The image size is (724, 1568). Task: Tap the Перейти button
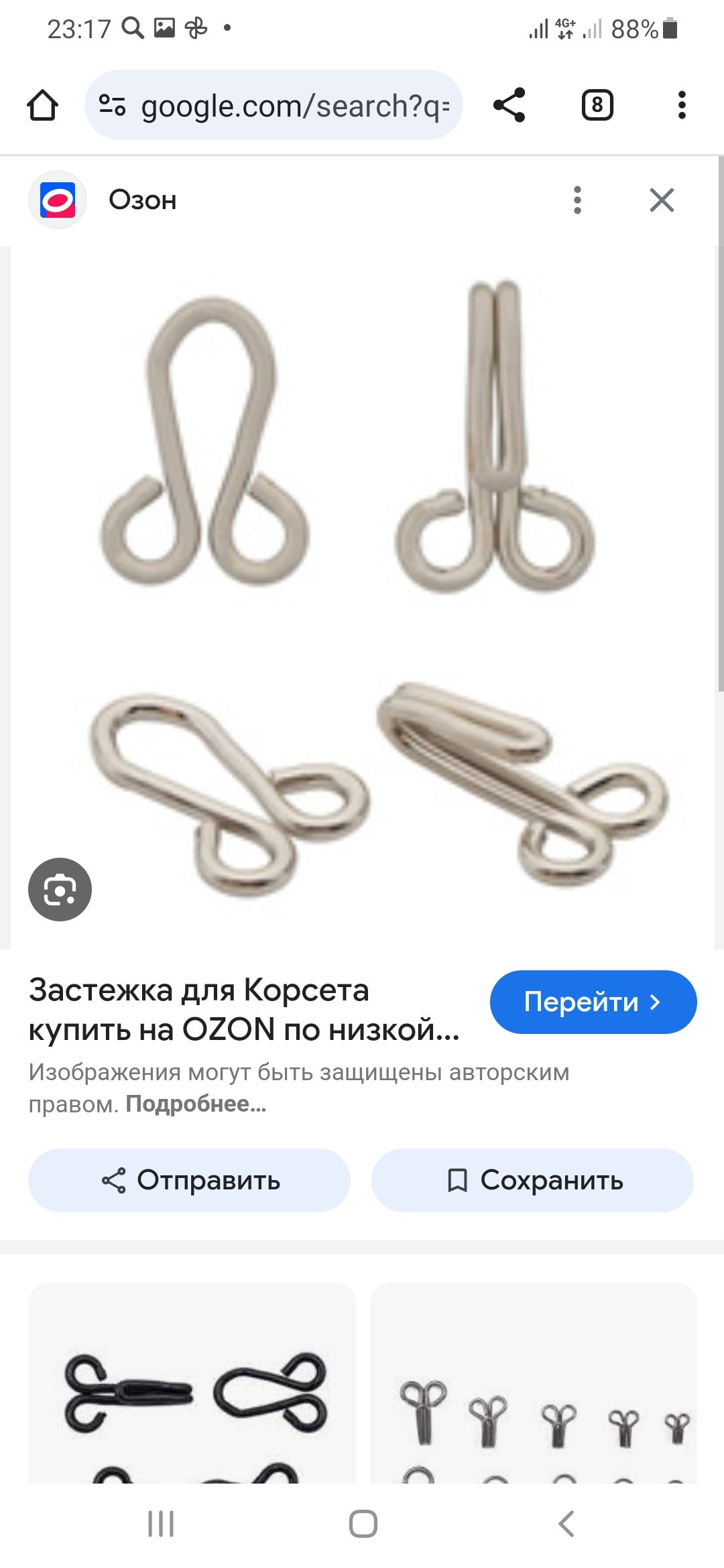point(593,1002)
